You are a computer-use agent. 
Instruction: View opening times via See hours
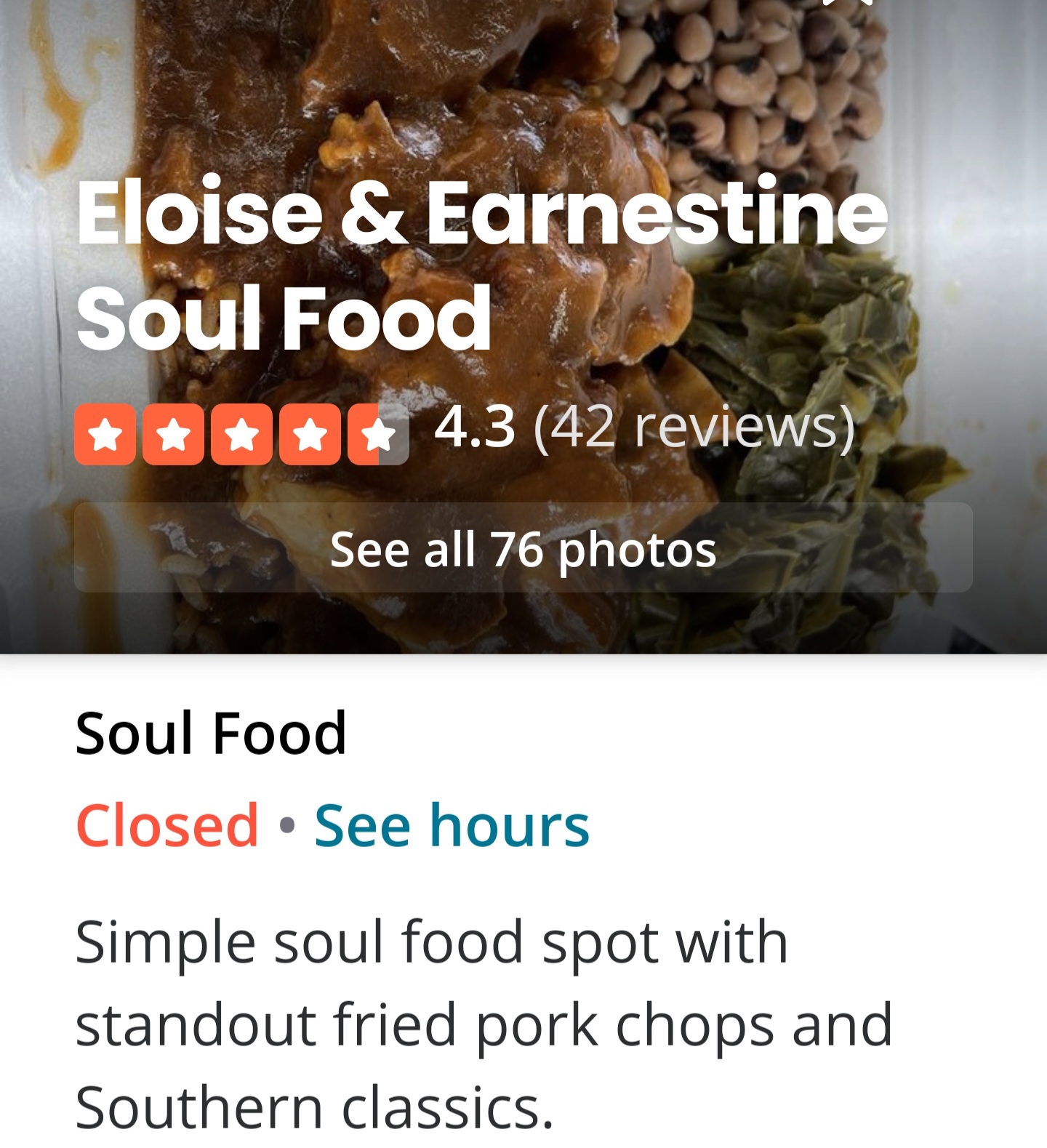click(452, 826)
